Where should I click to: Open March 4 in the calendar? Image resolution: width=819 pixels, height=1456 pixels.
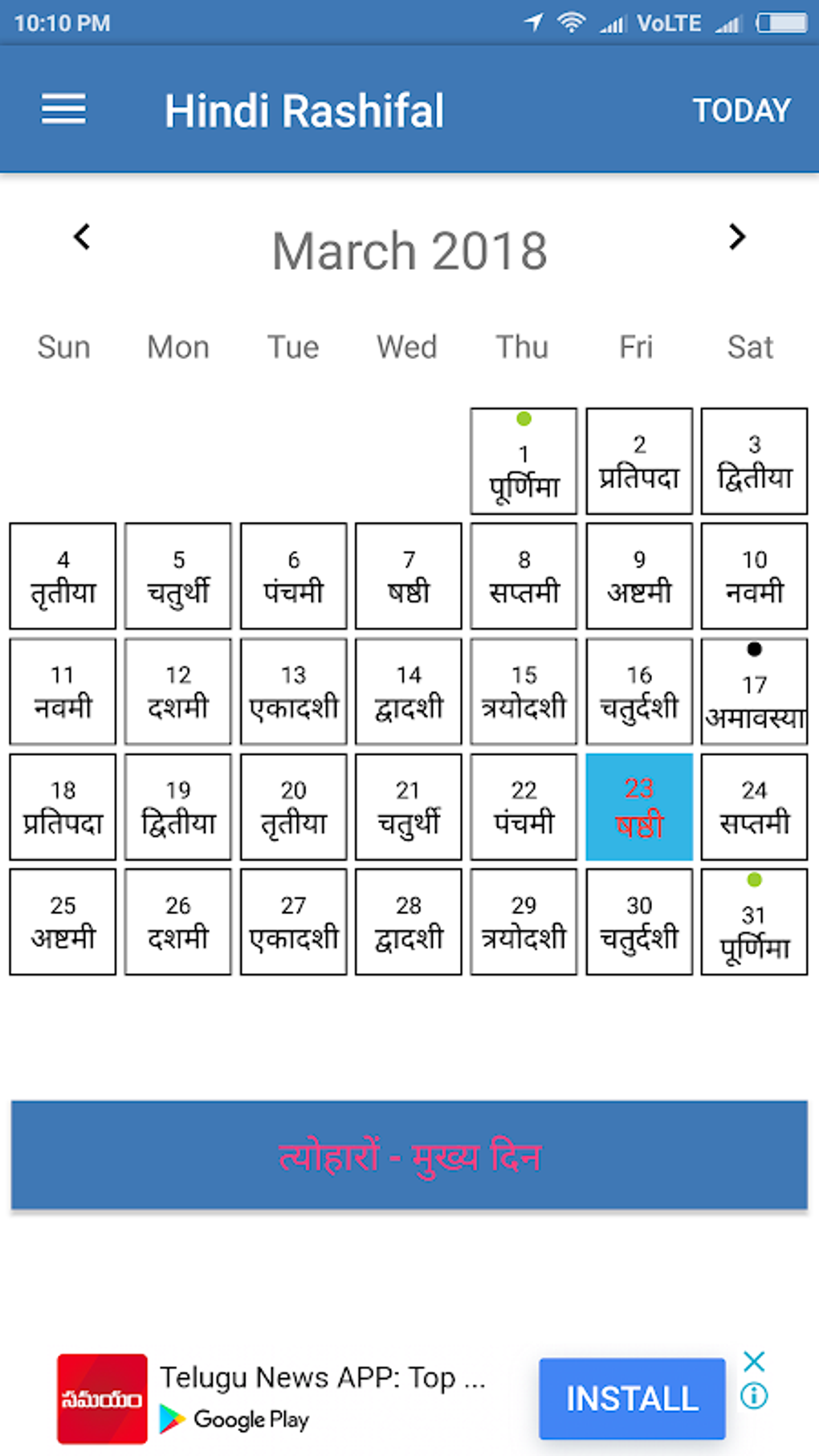63,576
